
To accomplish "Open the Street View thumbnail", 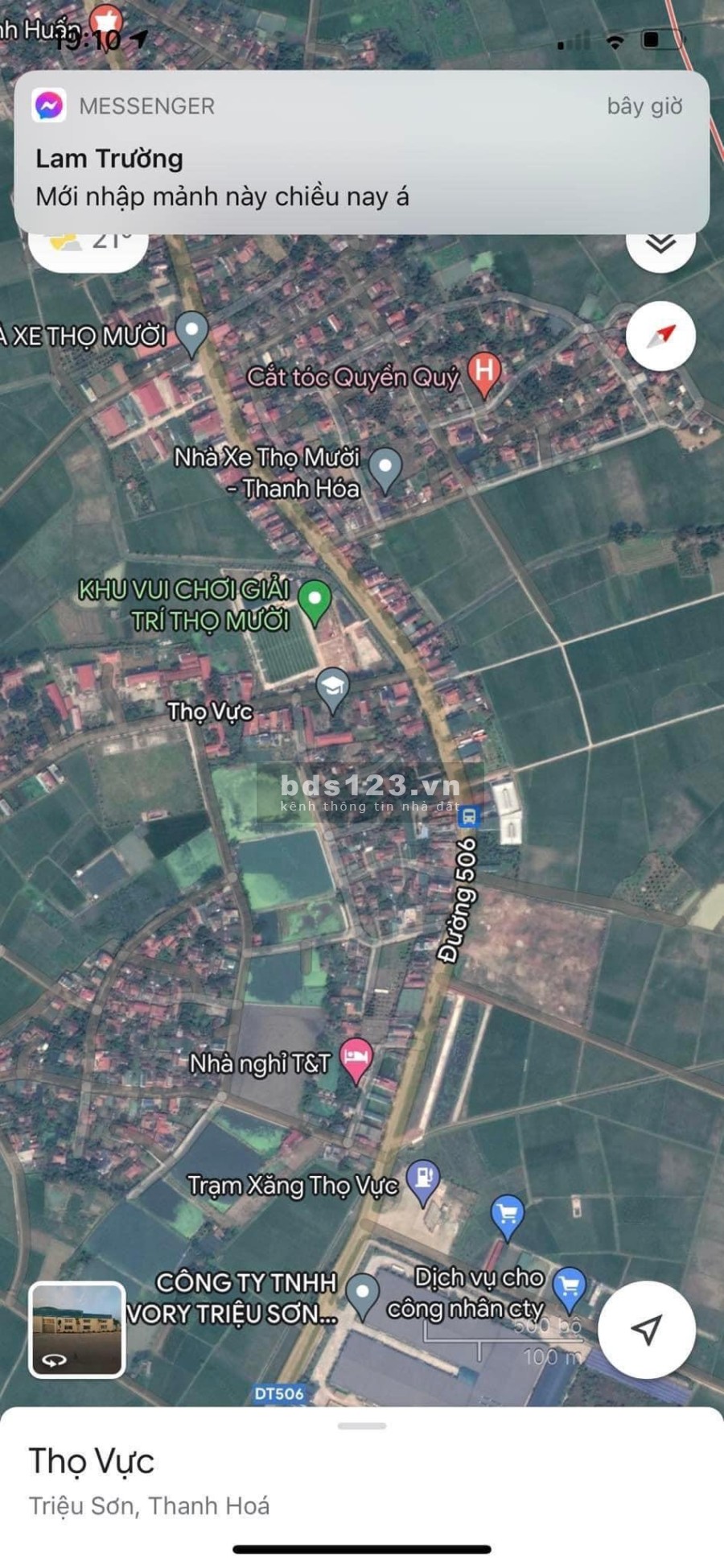I will tap(77, 1329).
